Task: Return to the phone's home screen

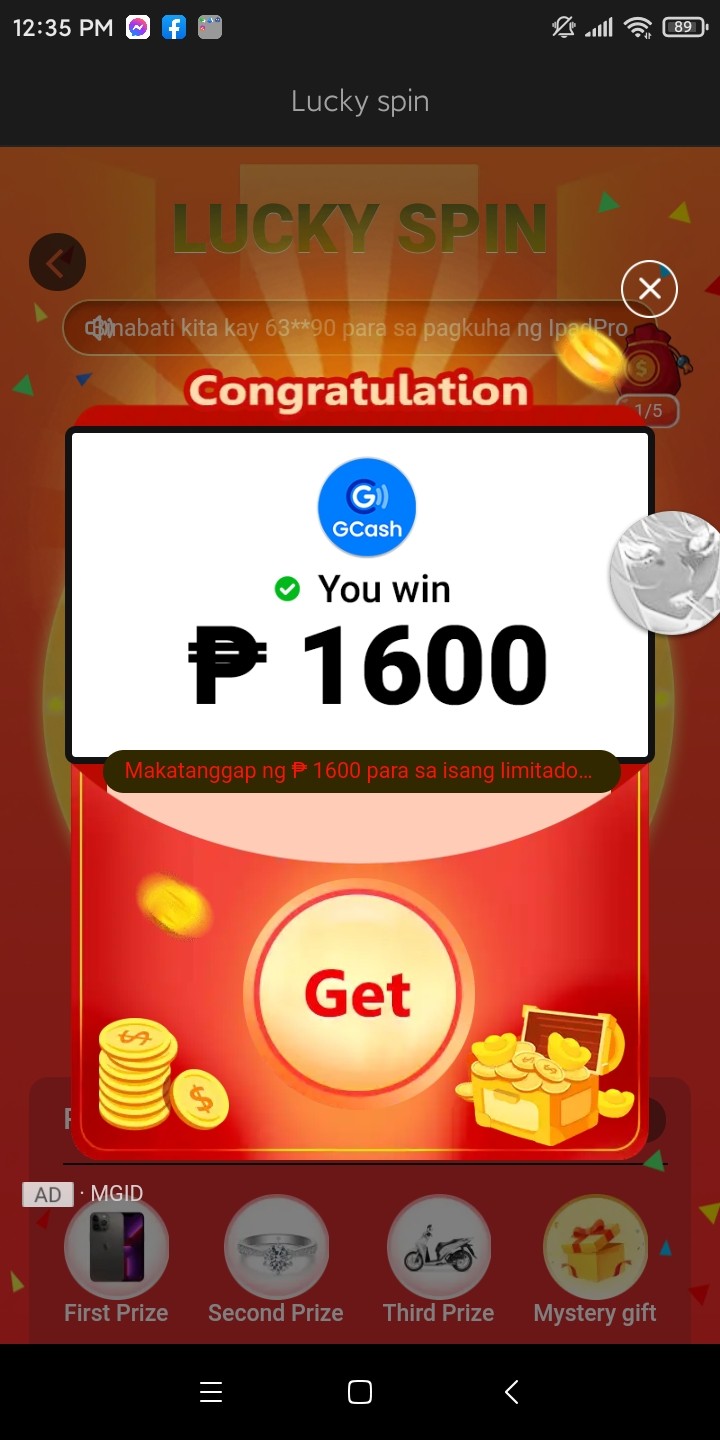Action: (360, 1392)
